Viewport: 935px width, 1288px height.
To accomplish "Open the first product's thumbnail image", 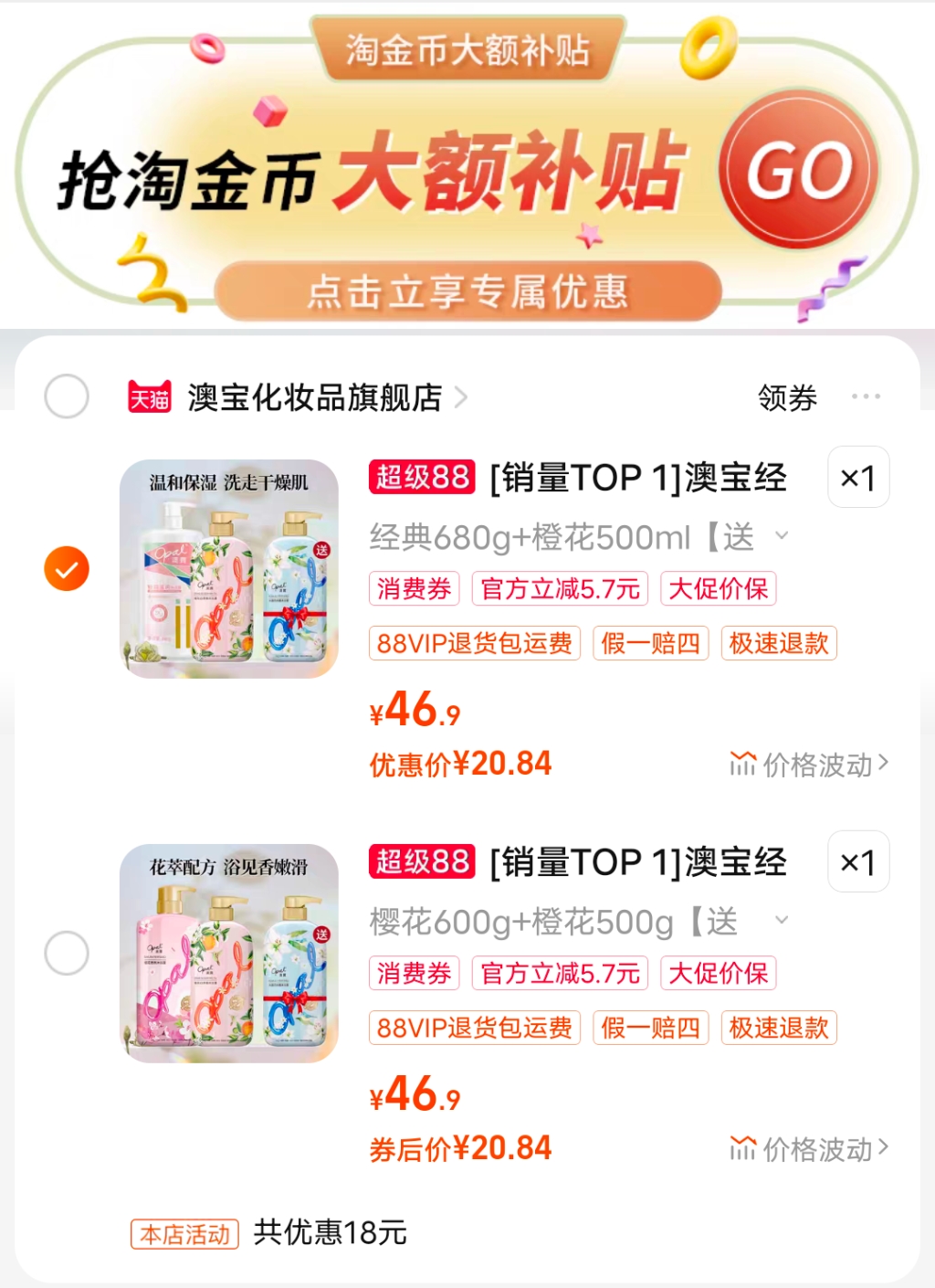I will 228,567.
